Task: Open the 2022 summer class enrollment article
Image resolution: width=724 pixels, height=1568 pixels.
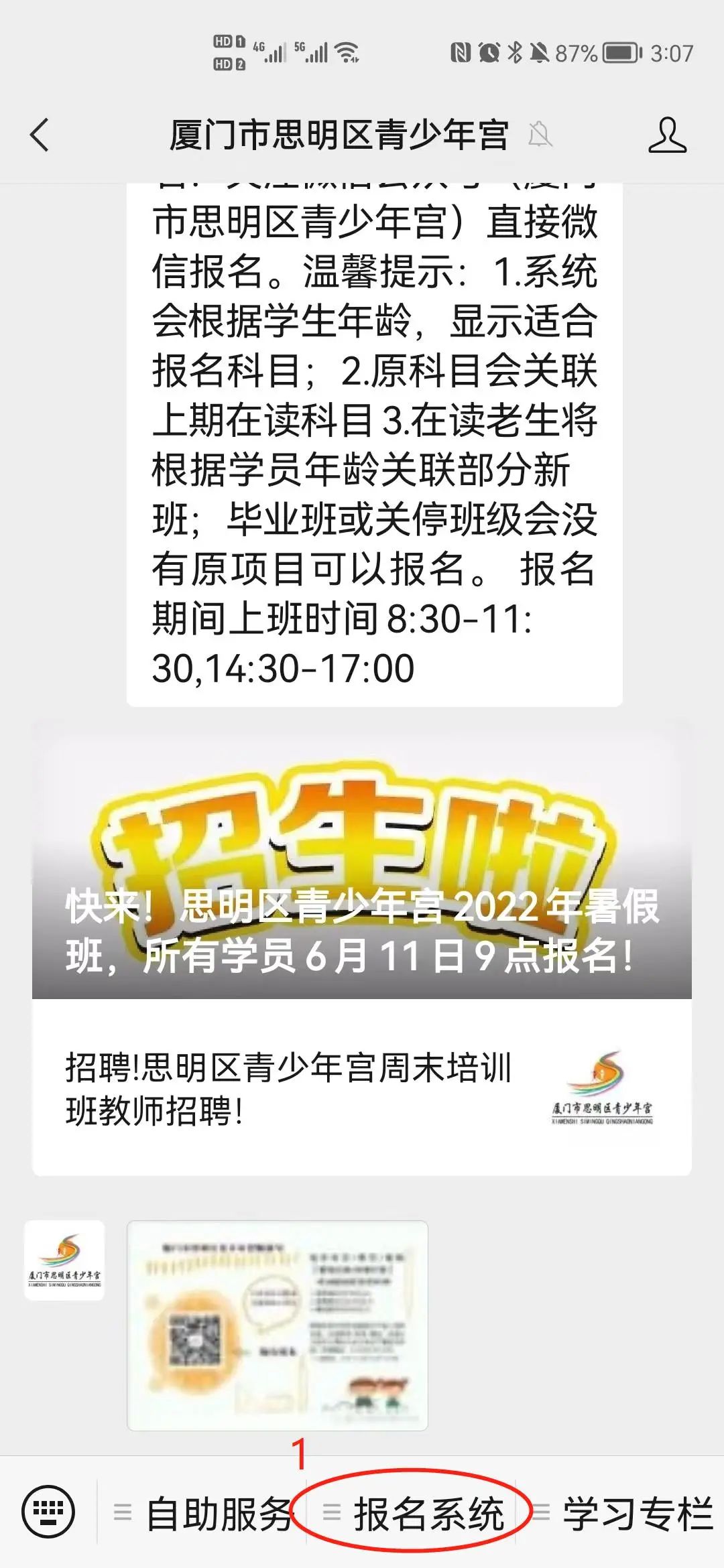Action: [362, 861]
